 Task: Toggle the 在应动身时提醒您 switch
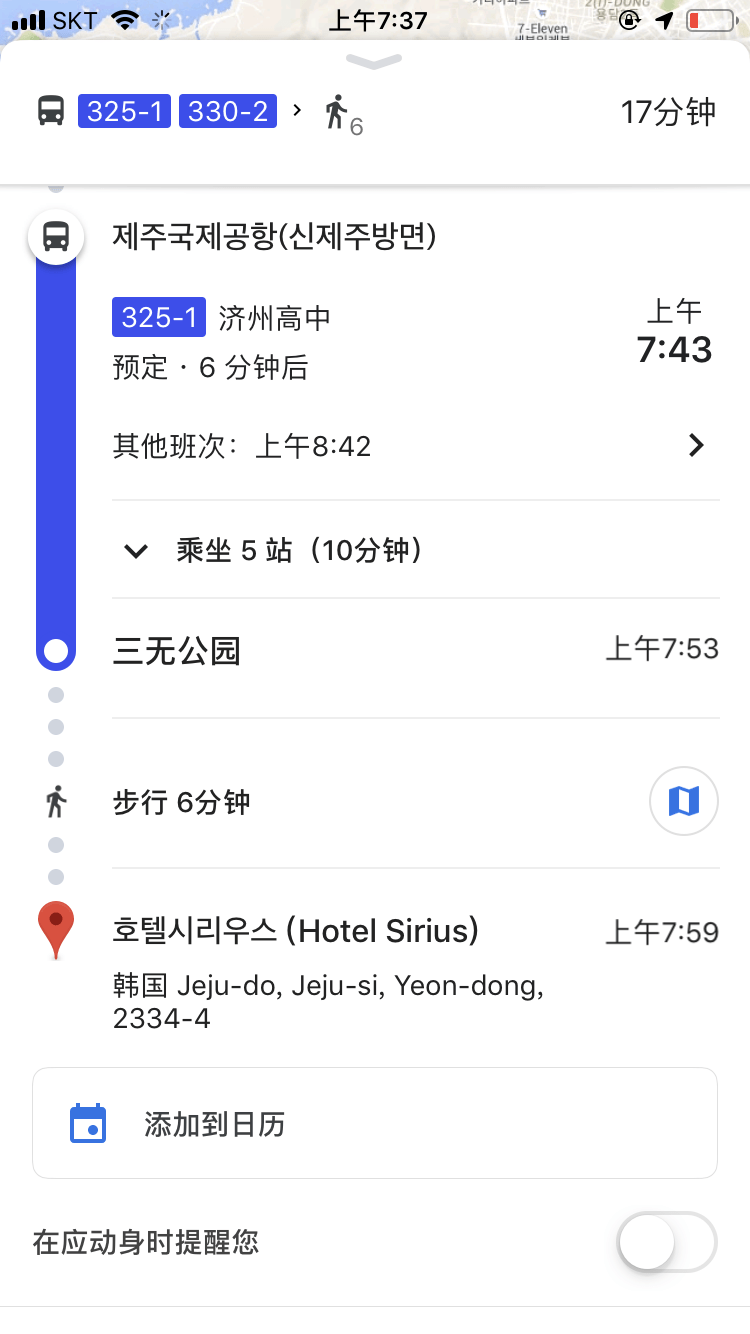tap(667, 1243)
